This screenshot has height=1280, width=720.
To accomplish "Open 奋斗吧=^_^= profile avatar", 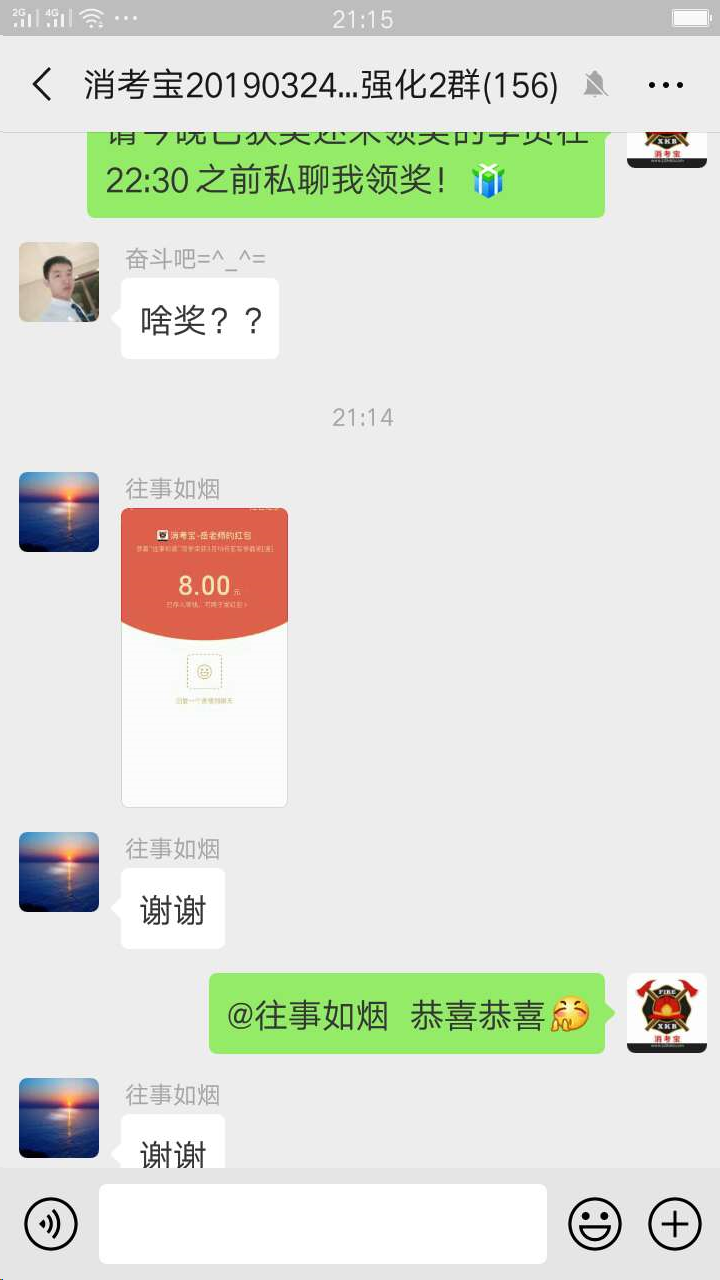I will pos(59,282).
